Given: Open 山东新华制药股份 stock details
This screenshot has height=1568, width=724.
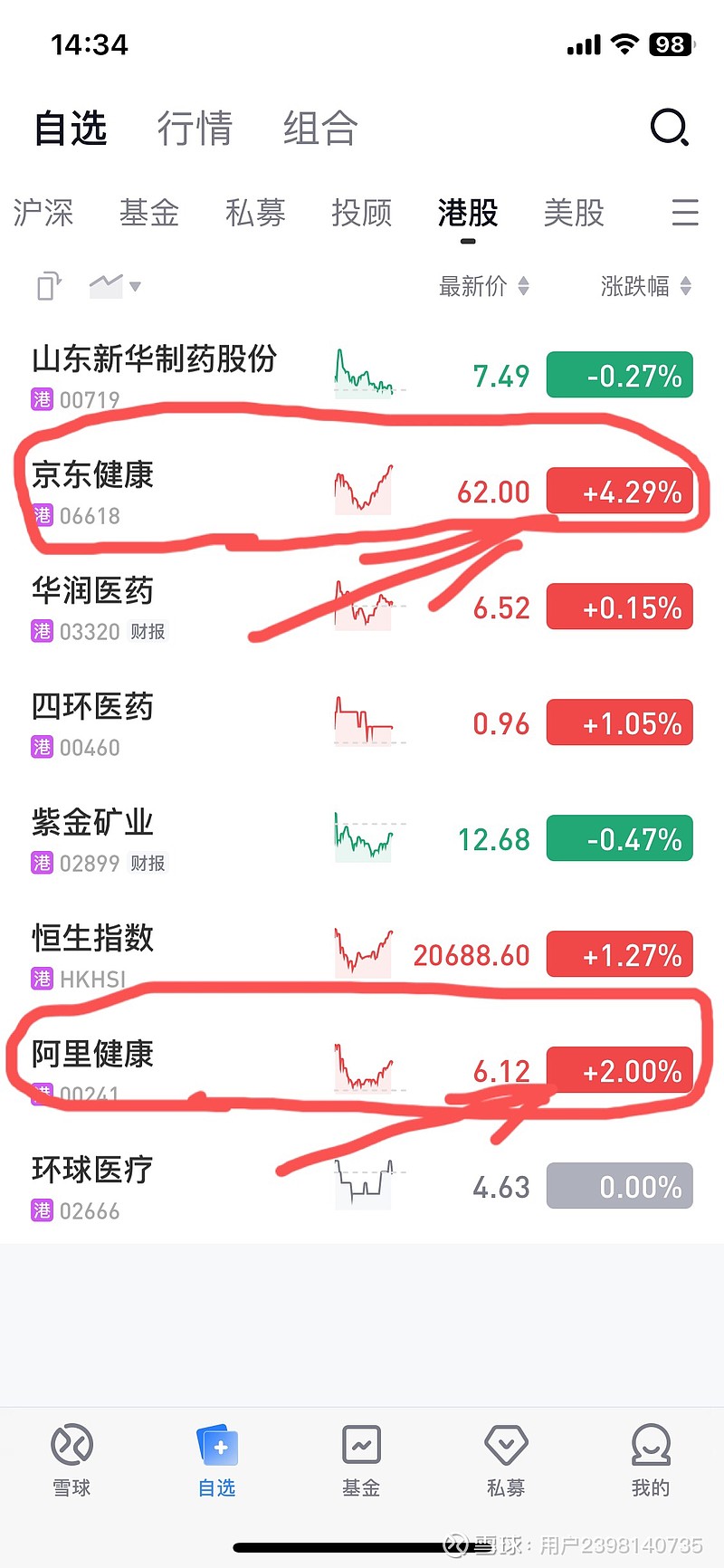Looking at the screenshot, I should [x=362, y=377].
